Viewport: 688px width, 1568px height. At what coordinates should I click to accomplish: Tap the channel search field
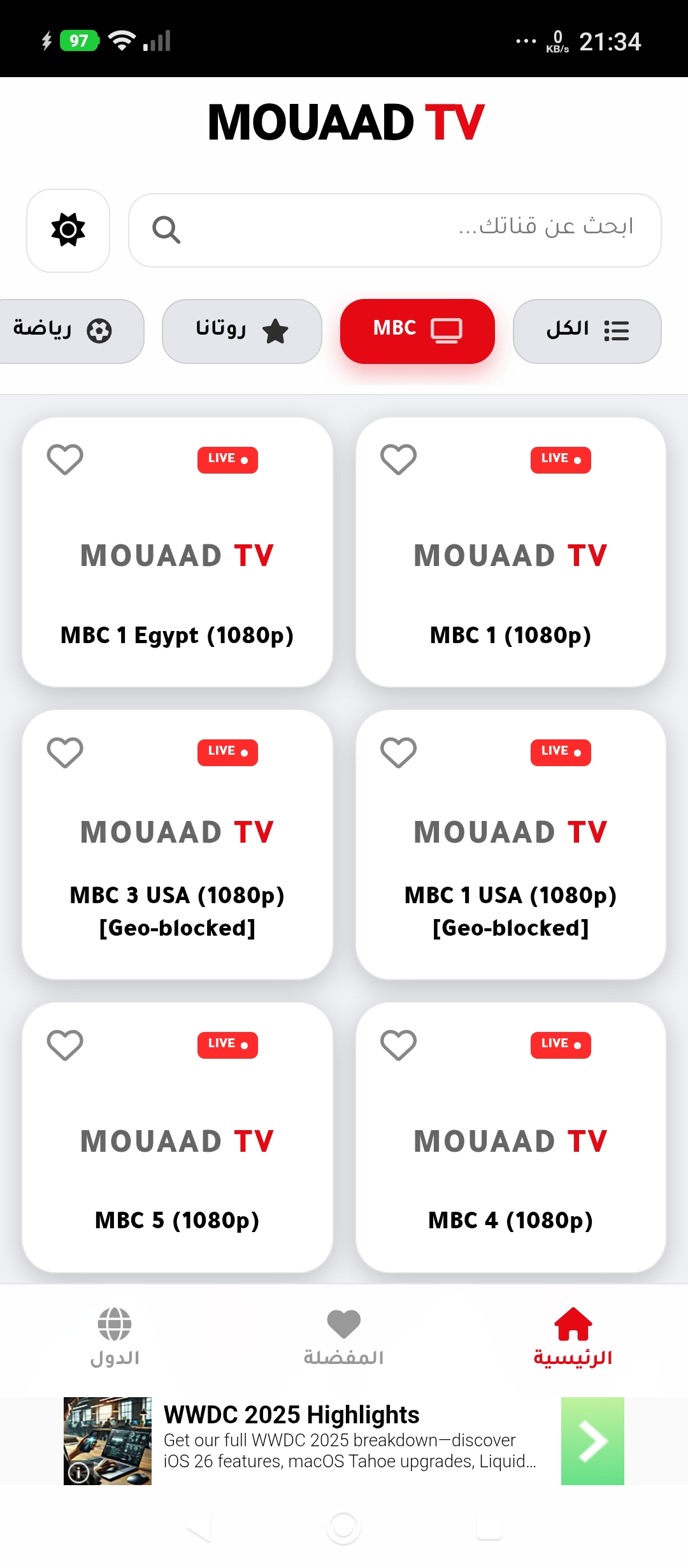(x=395, y=230)
